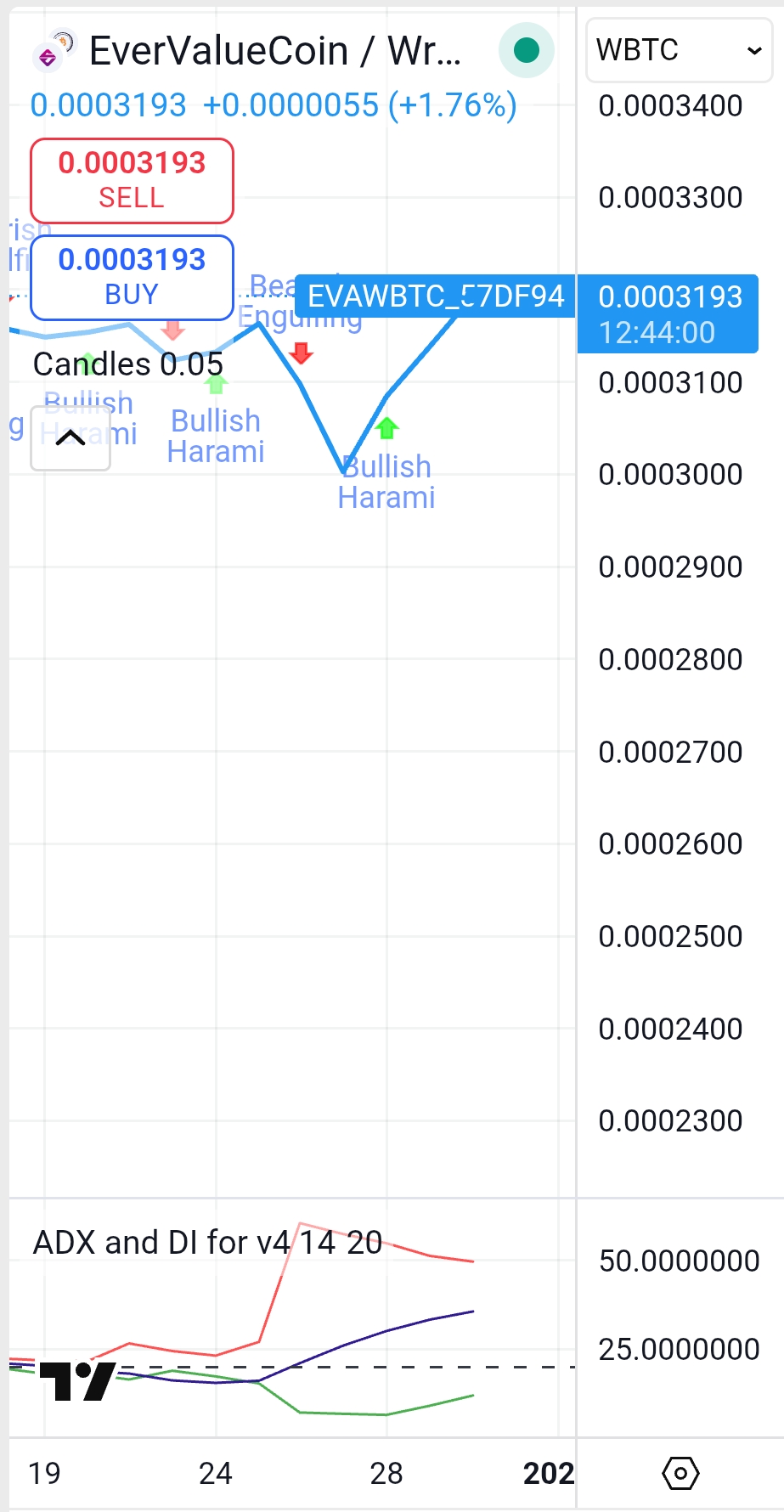This screenshot has height=1512, width=784.
Task: Select the ADX and DI indicator legend
Action: 207,1243
